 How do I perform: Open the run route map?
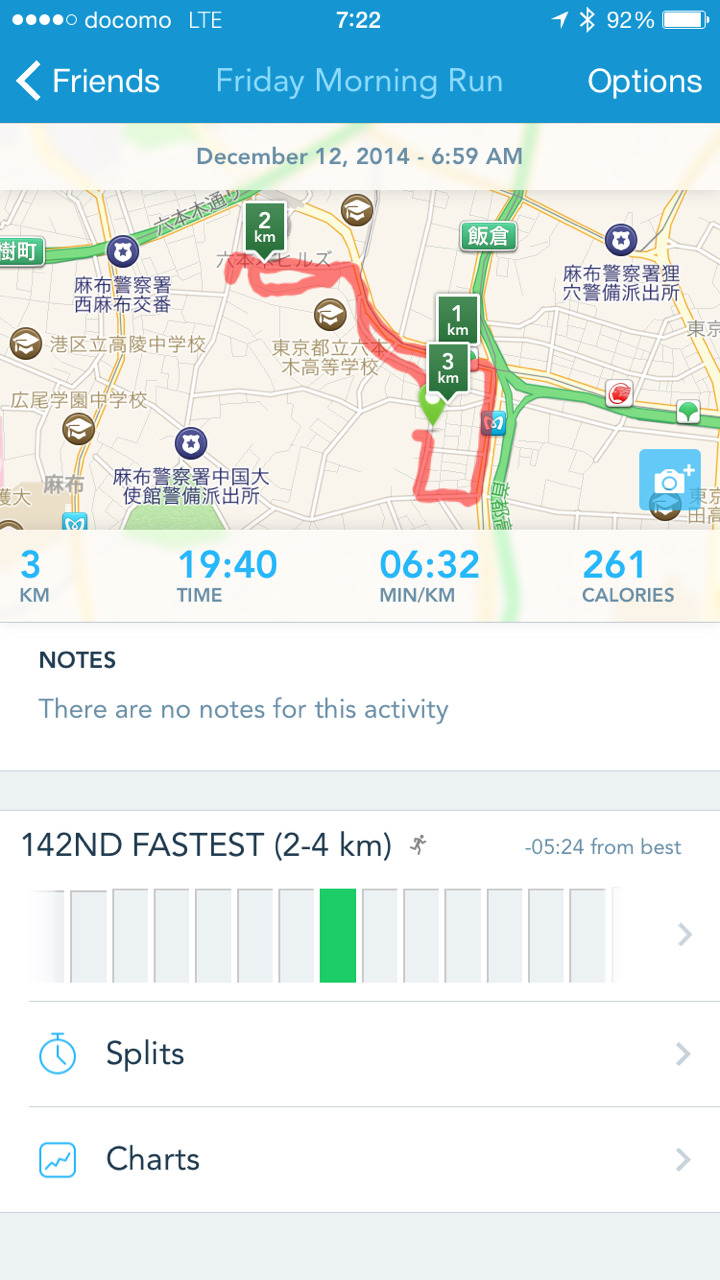pos(300,400)
